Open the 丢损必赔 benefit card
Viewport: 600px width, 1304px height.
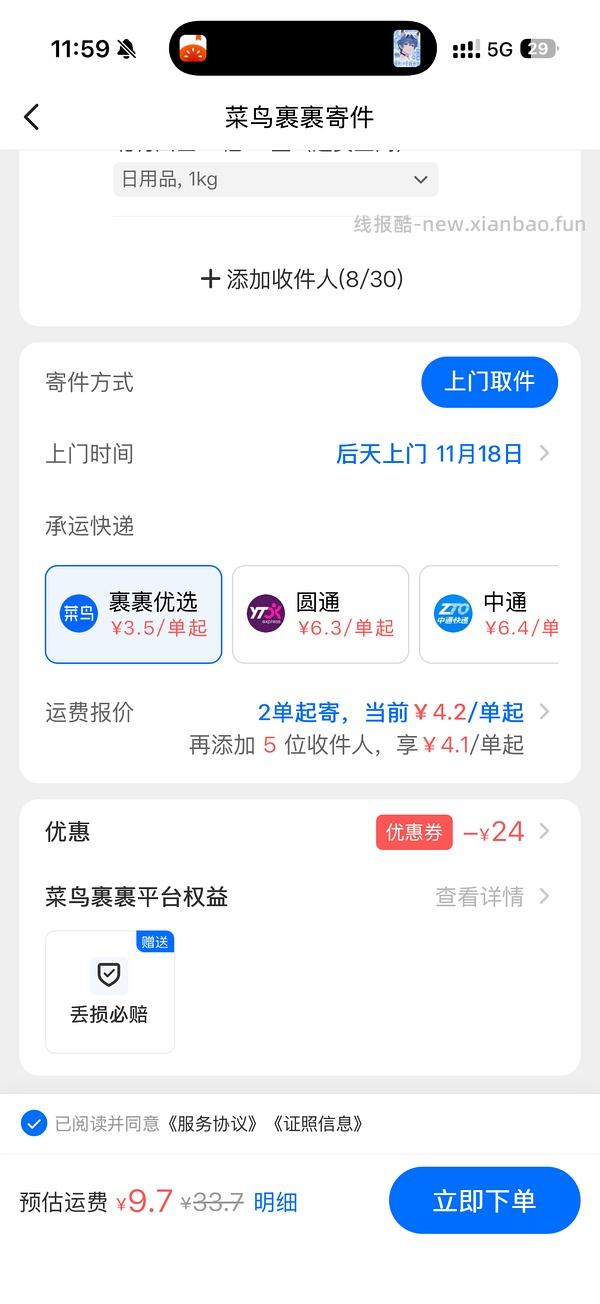pos(110,992)
